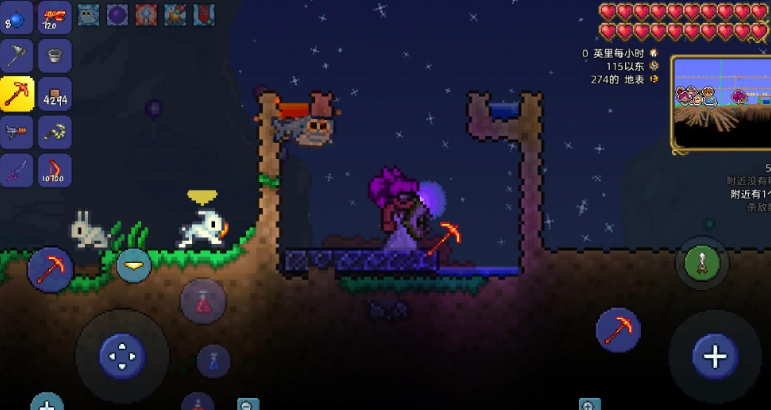Image resolution: width=771 pixels, height=410 pixels.
Task: Use the blue mana potion button
Action: click(x=213, y=361)
